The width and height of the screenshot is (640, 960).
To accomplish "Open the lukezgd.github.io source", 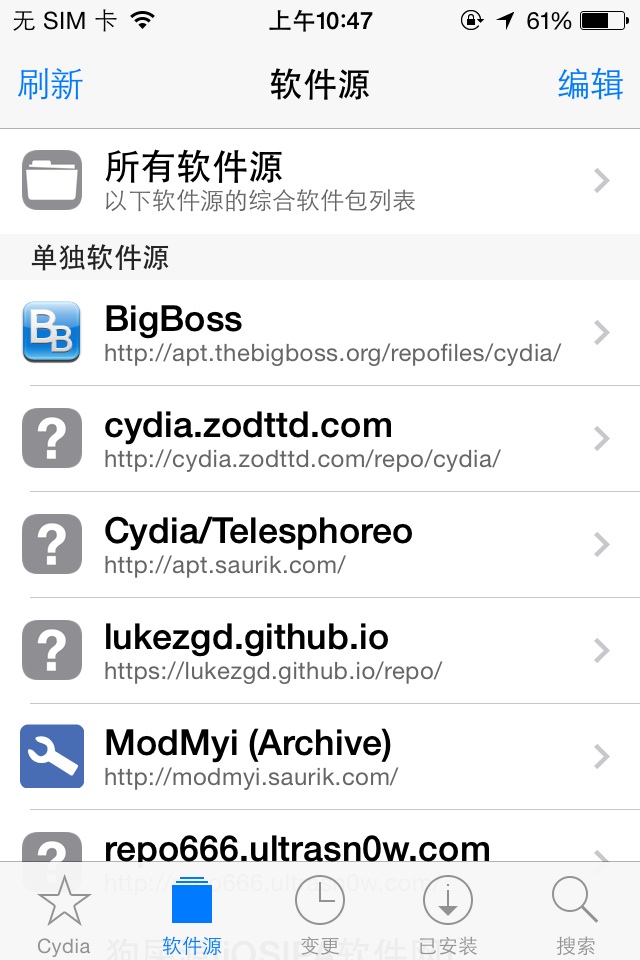I will point(320,651).
